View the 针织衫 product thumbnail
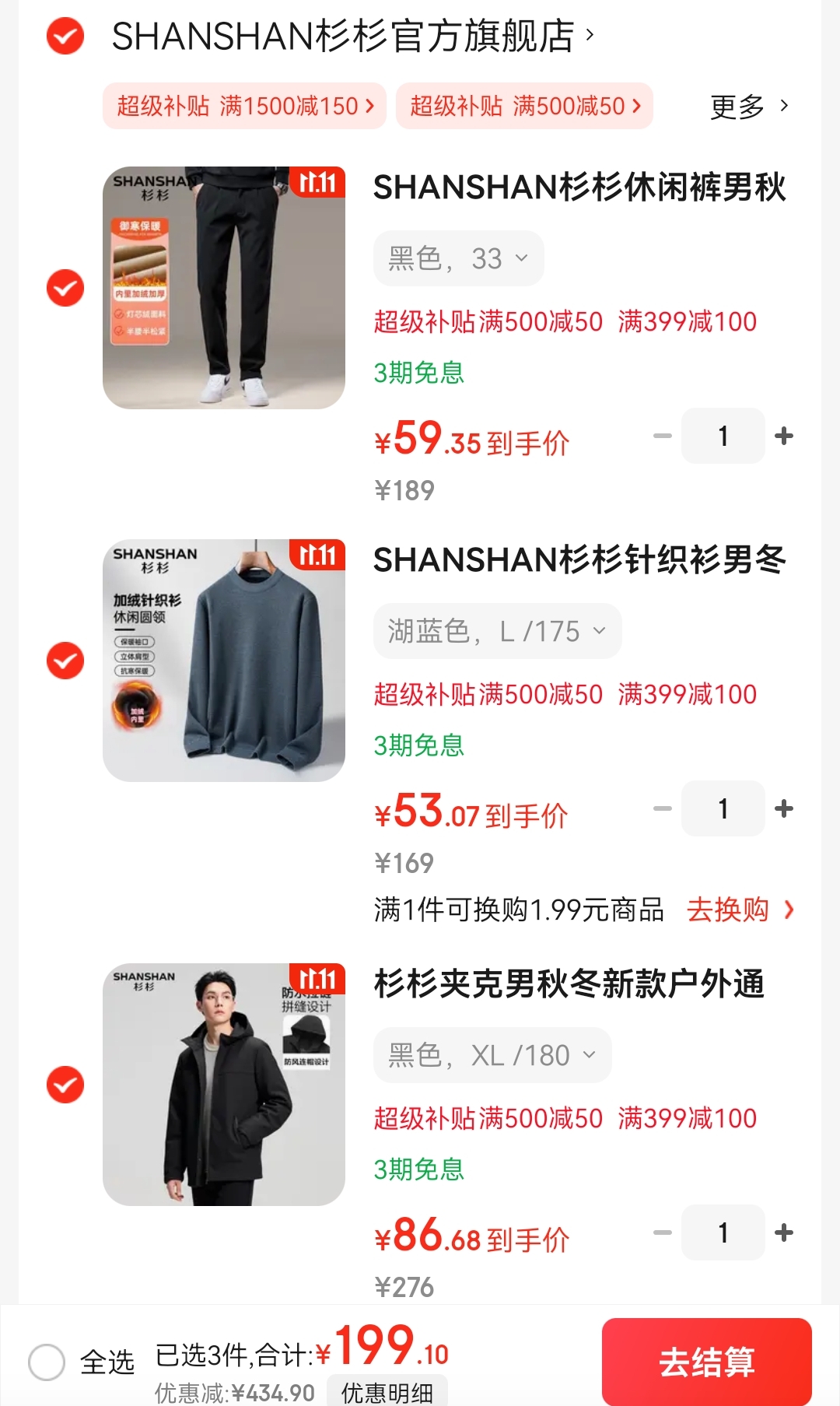This screenshot has width=840, height=1406. click(x=224, y=661)
